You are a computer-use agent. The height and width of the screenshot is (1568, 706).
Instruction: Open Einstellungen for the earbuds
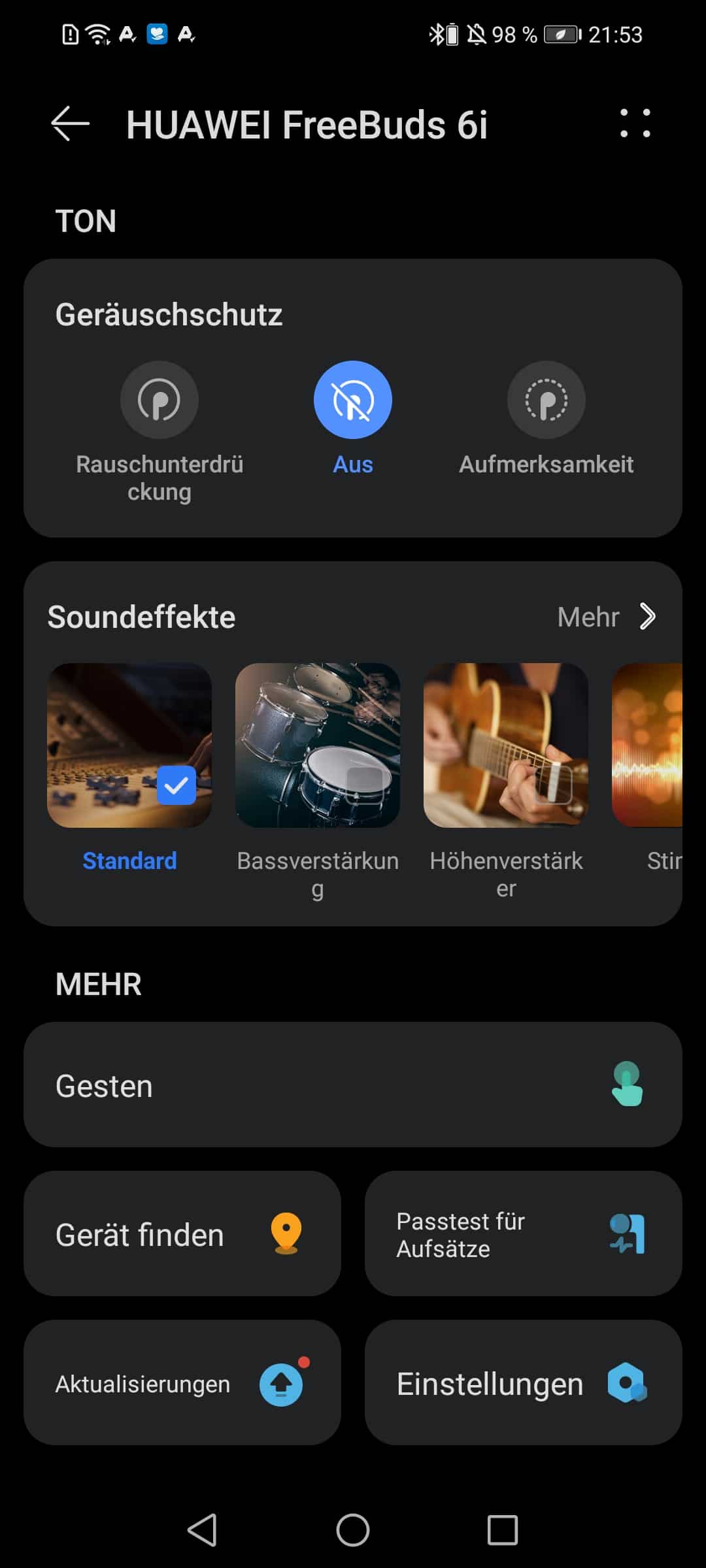pyautogui.click(x=523, y=1383)
